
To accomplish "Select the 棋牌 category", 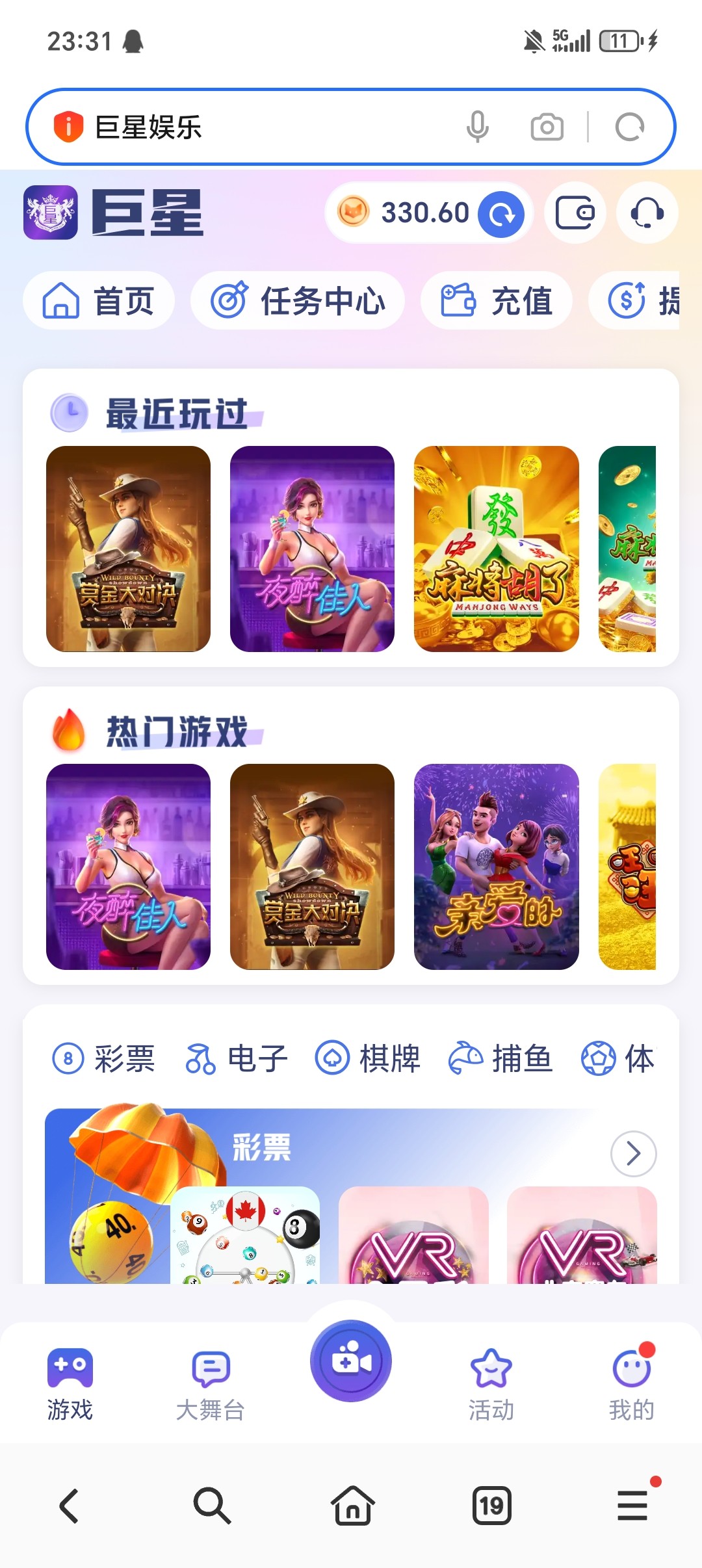I will tap(368, 1059).
